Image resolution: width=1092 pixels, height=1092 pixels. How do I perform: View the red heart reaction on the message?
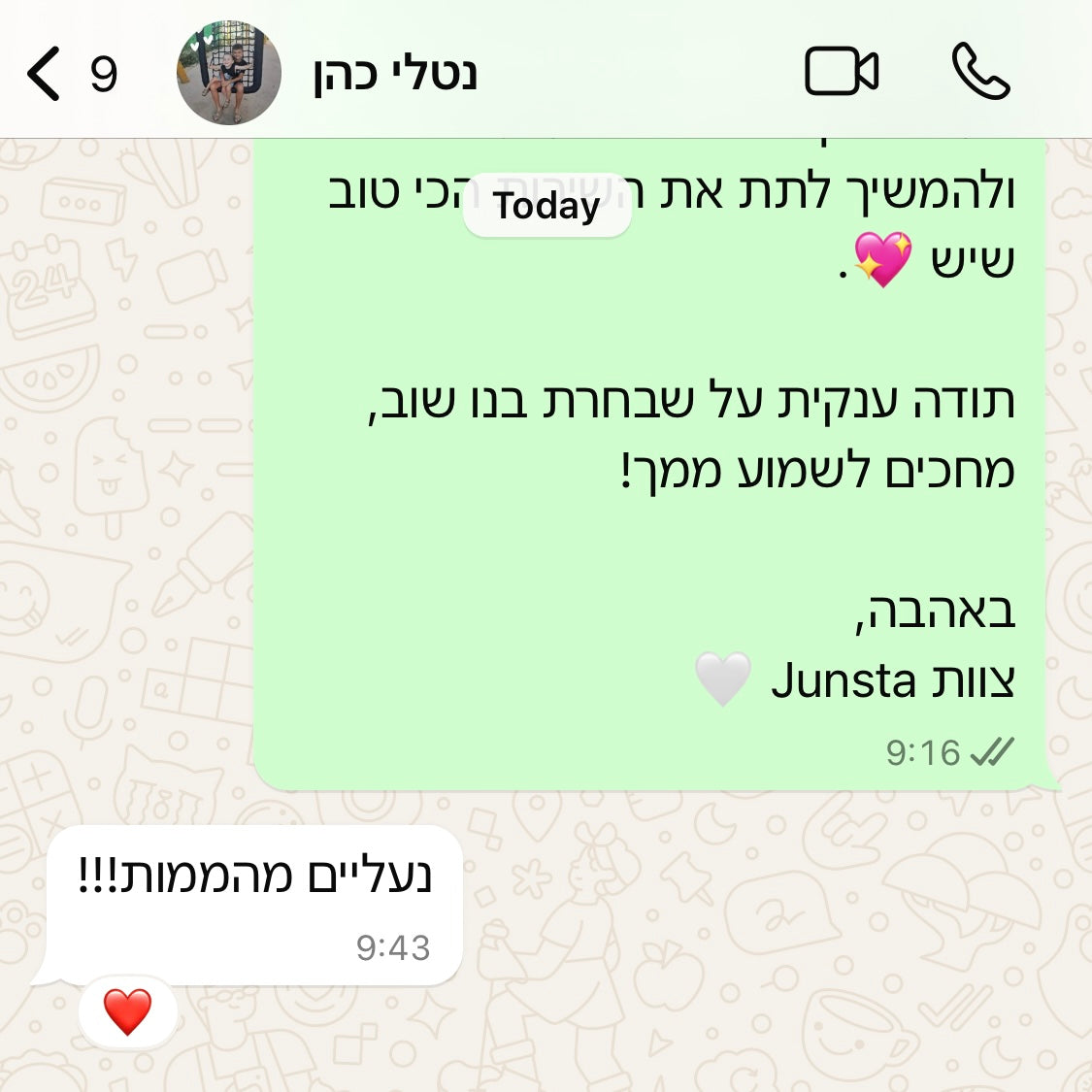[127, 1012]
